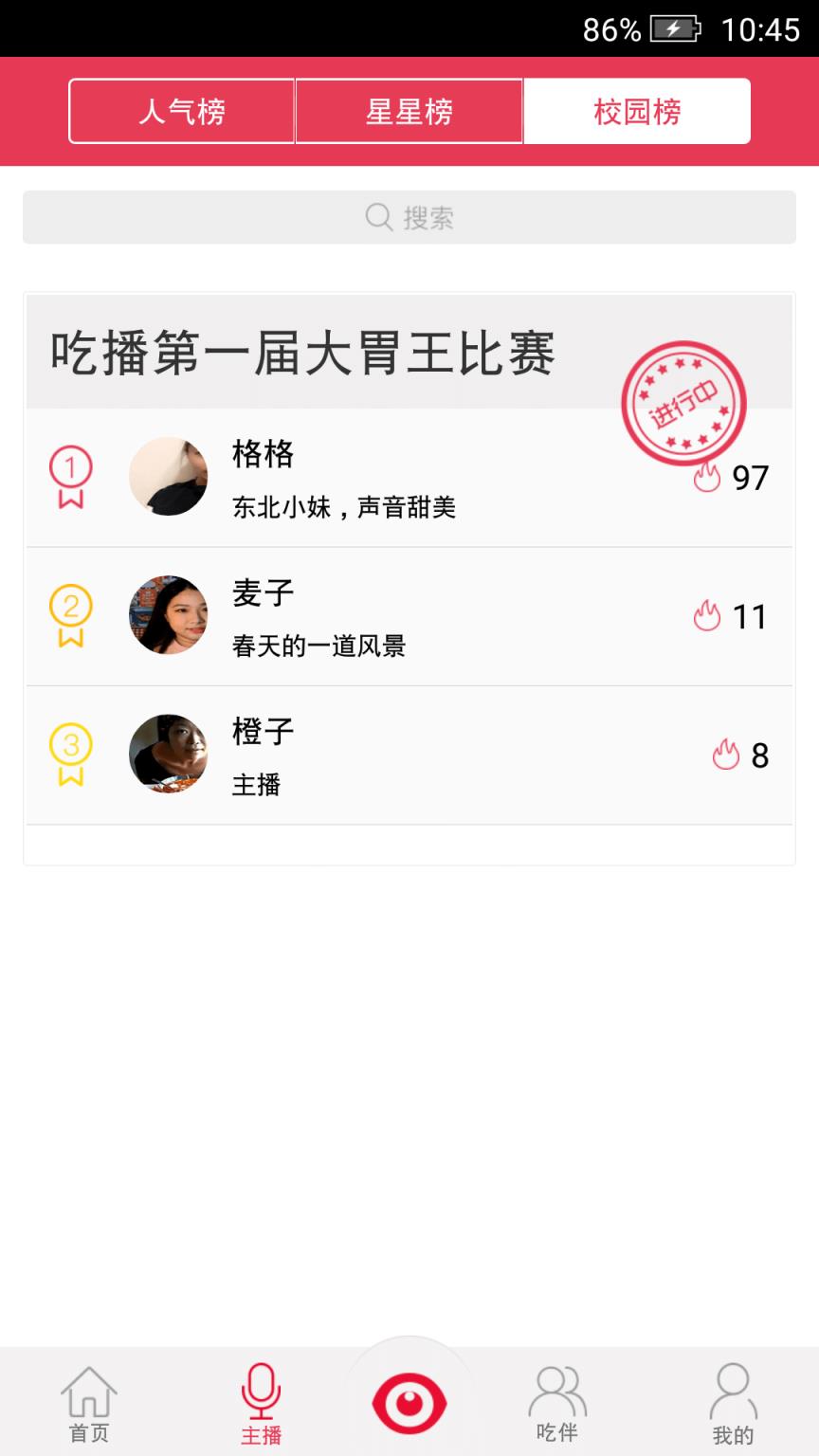Tap 橙子's avatar picture
This screenshot has height=1456, width=819.
point(169,755)
